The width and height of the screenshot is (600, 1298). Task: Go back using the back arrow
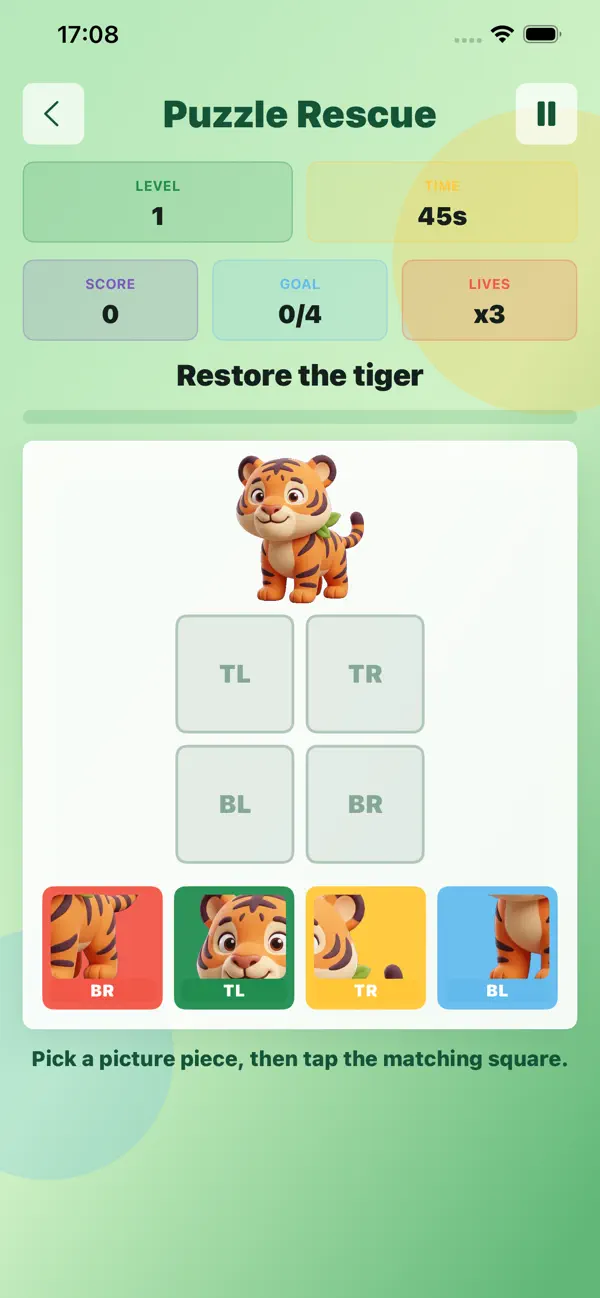click(x=53, y=114)
